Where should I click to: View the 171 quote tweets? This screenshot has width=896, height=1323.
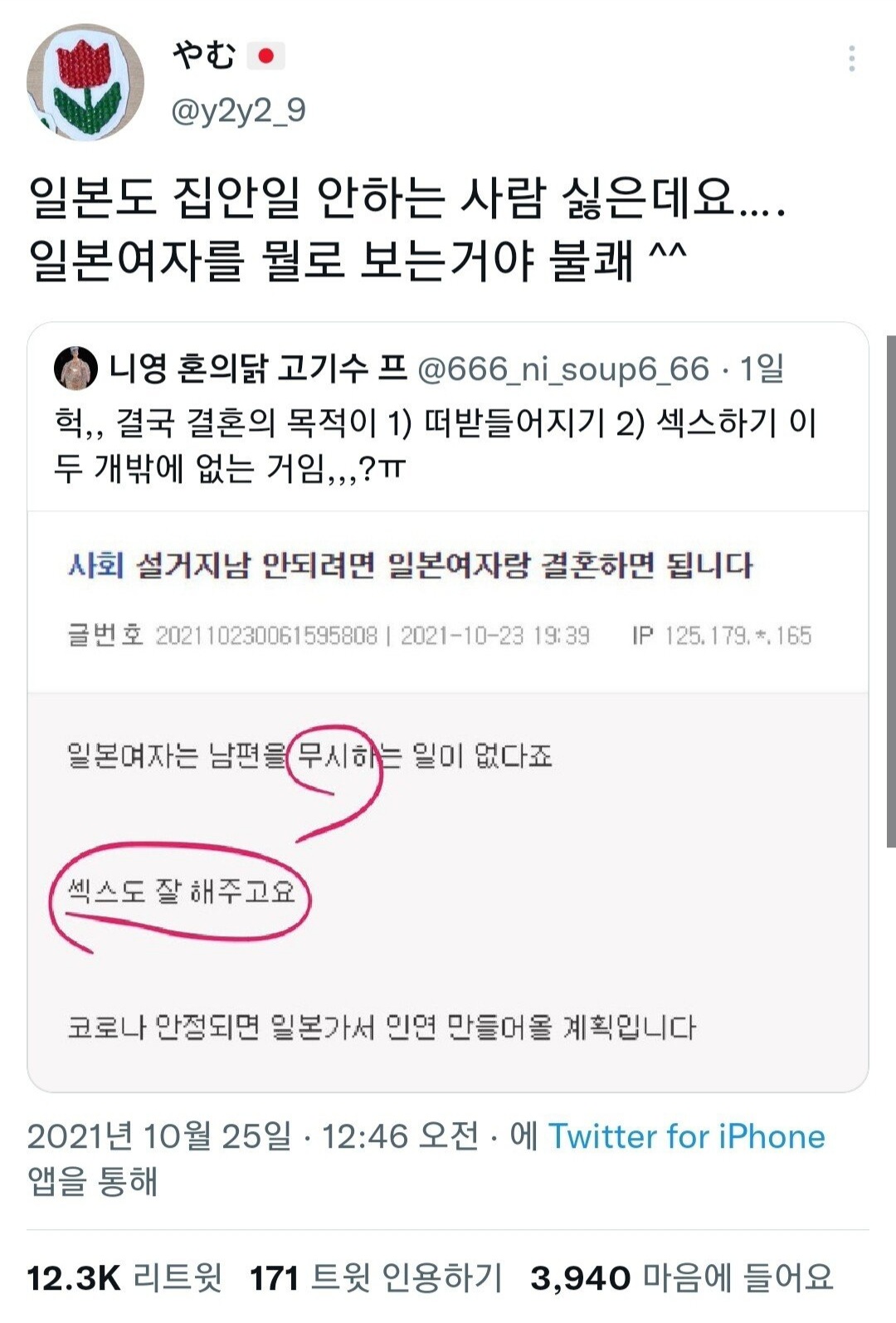coord(376,1277)
